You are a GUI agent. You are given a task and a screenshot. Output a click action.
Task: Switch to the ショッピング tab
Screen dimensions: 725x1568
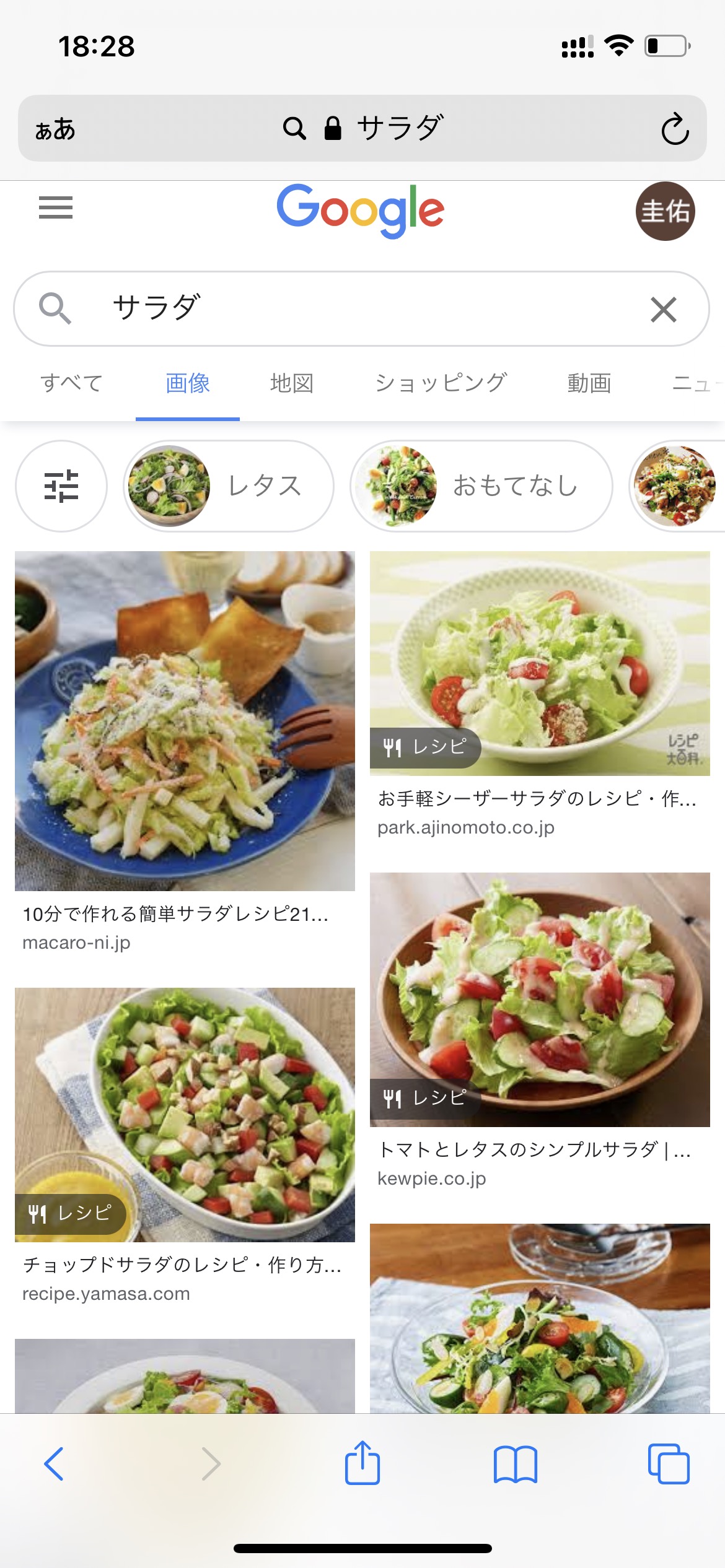[x=441, y=383]
